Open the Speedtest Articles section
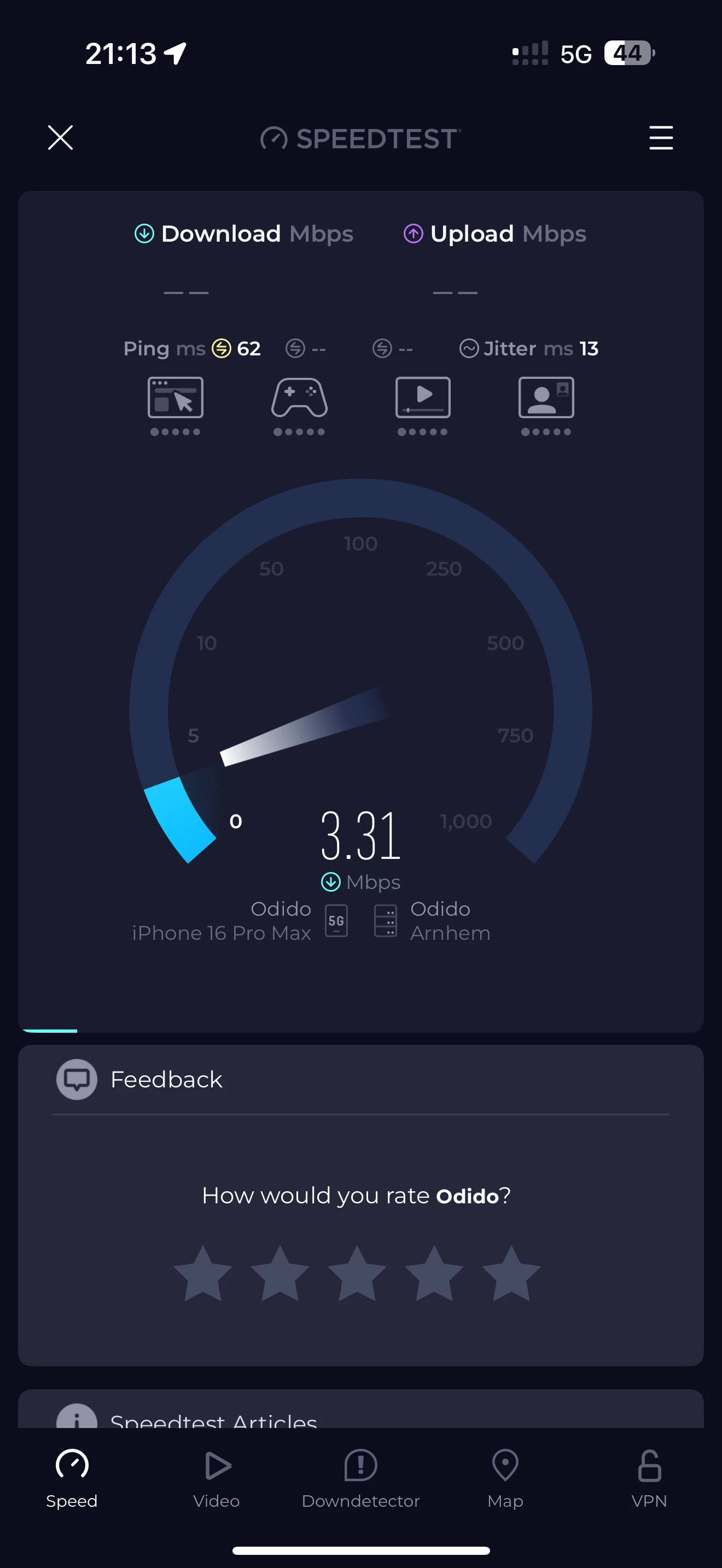 pos(213,1419)
